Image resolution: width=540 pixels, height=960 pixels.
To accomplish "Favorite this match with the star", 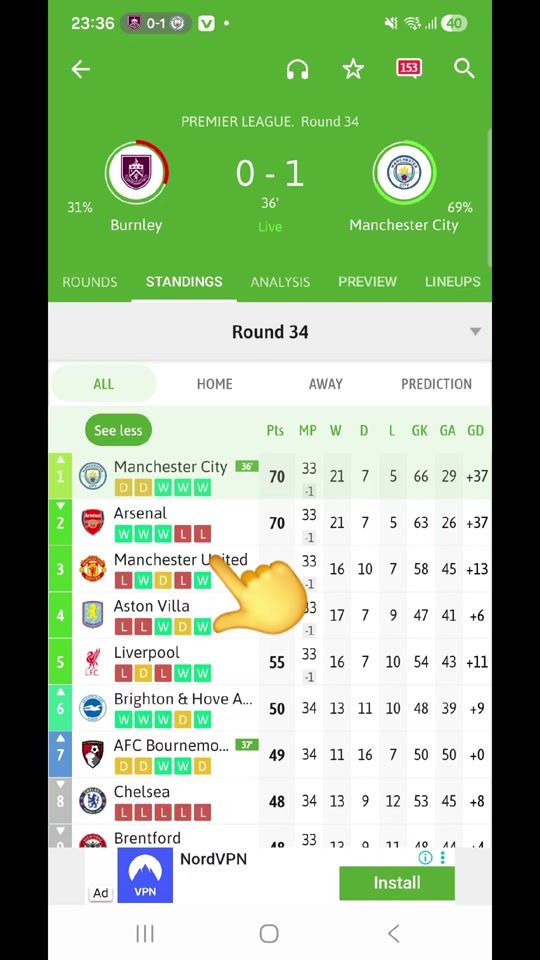I will (353, 69).
